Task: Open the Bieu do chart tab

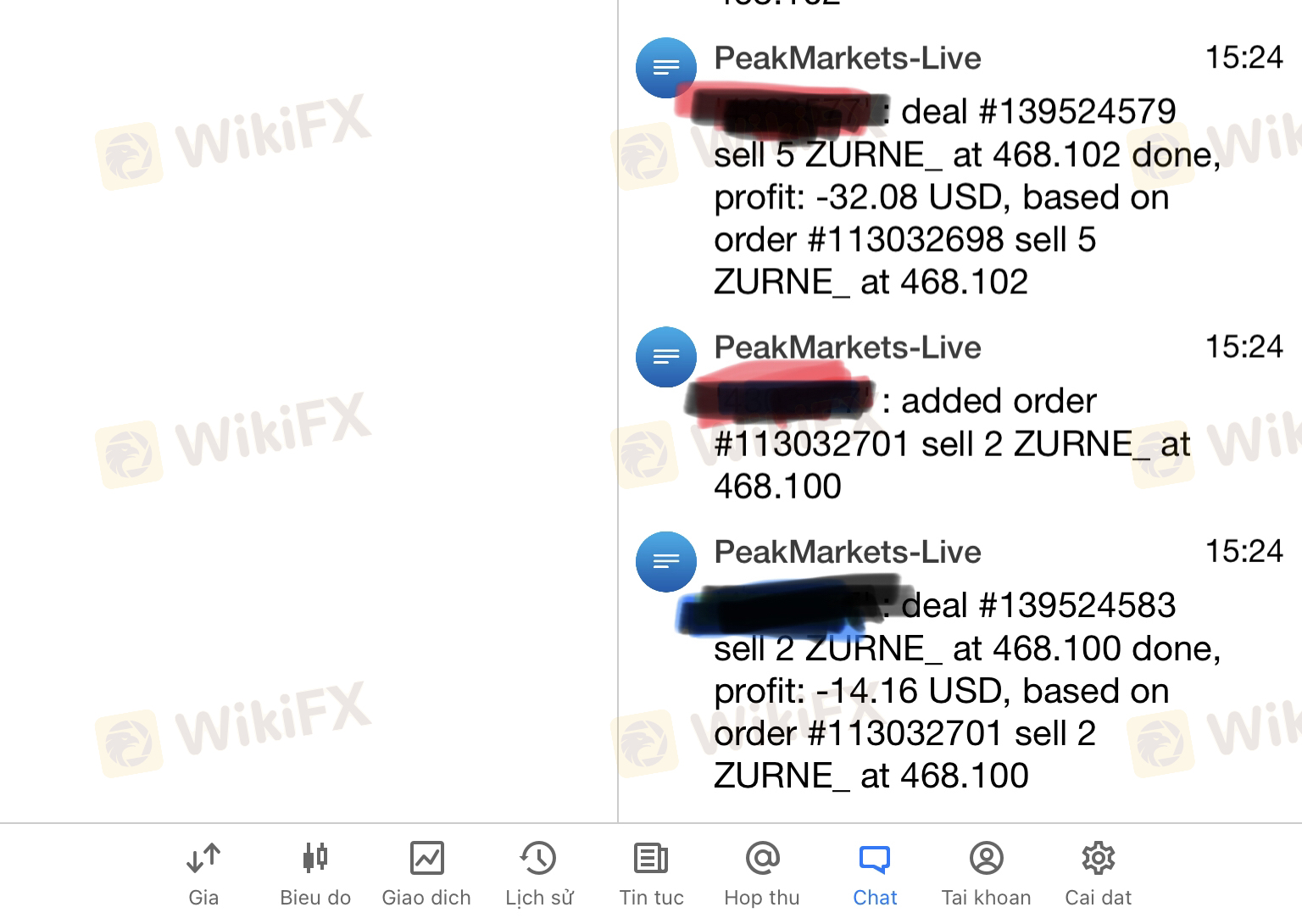Action: [315, 873]
